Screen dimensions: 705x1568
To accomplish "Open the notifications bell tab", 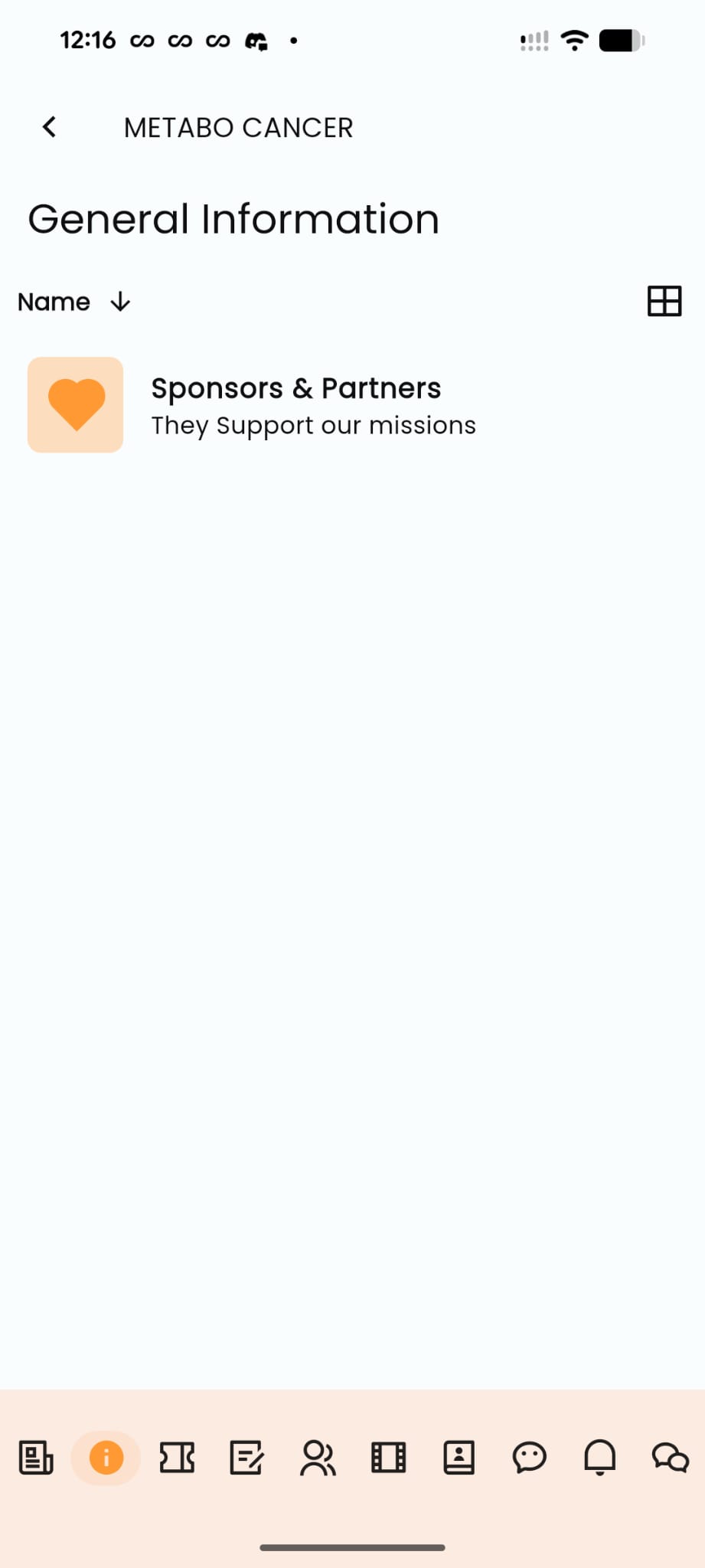I will (599, 1457).
